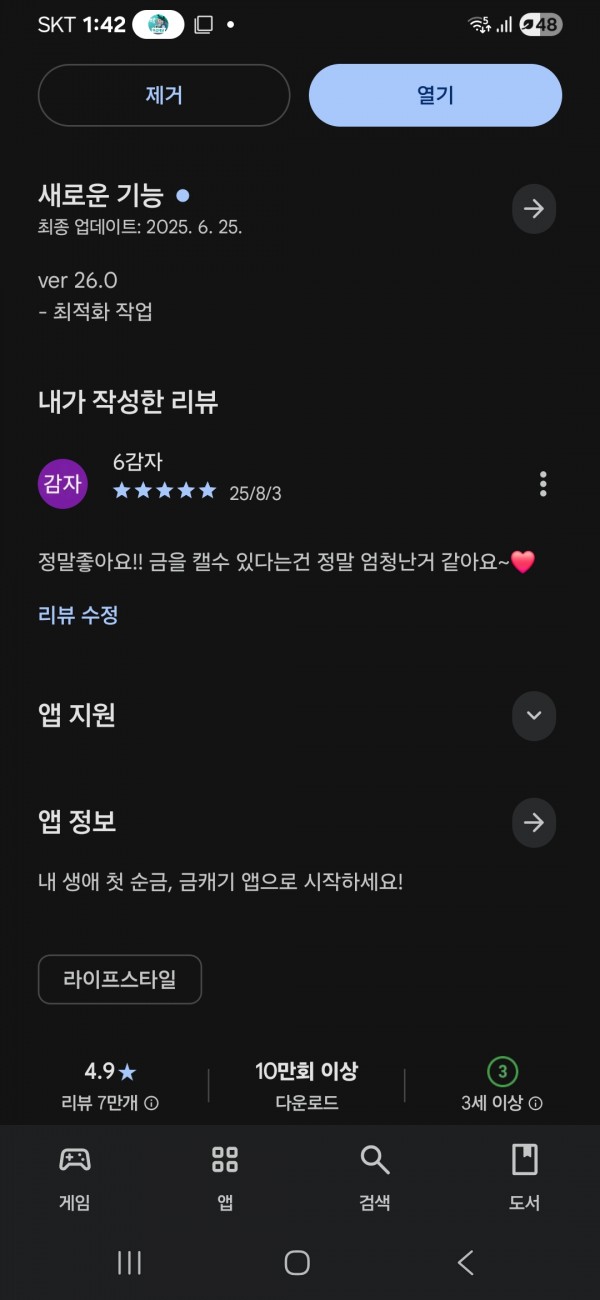Open the 새로운 기능 arrow
This screenshot has height=1300, width=600.
tap(534, 208)
